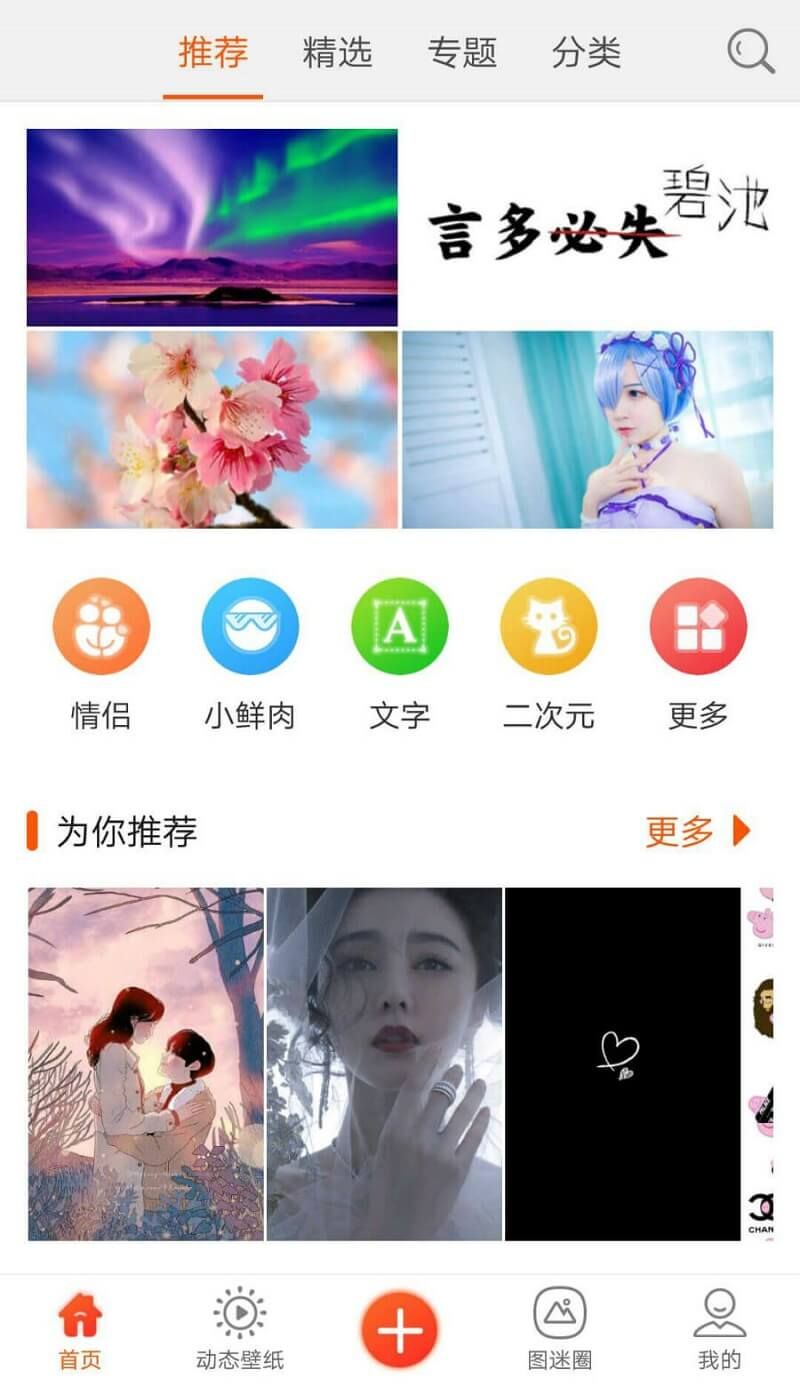Open the search magnifier icon

752,53
